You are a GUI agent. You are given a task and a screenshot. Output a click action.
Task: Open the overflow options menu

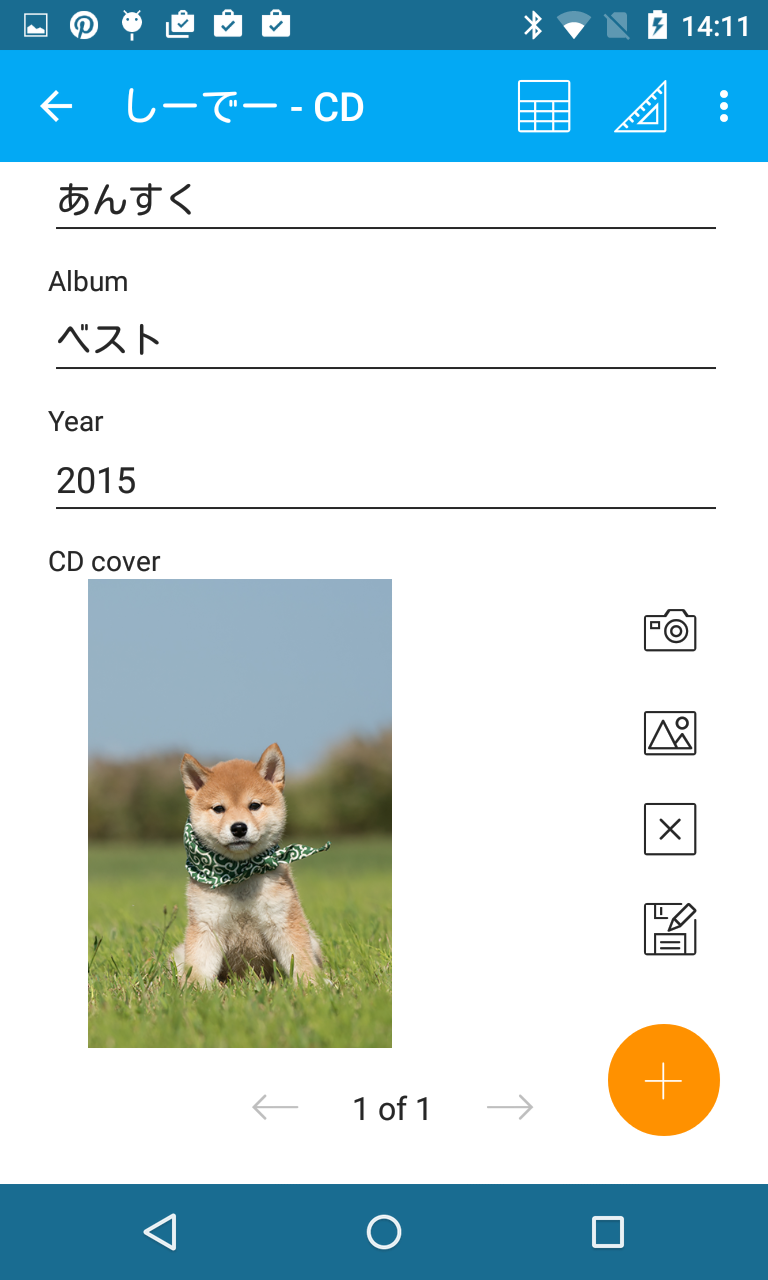(x=723, y=106)
